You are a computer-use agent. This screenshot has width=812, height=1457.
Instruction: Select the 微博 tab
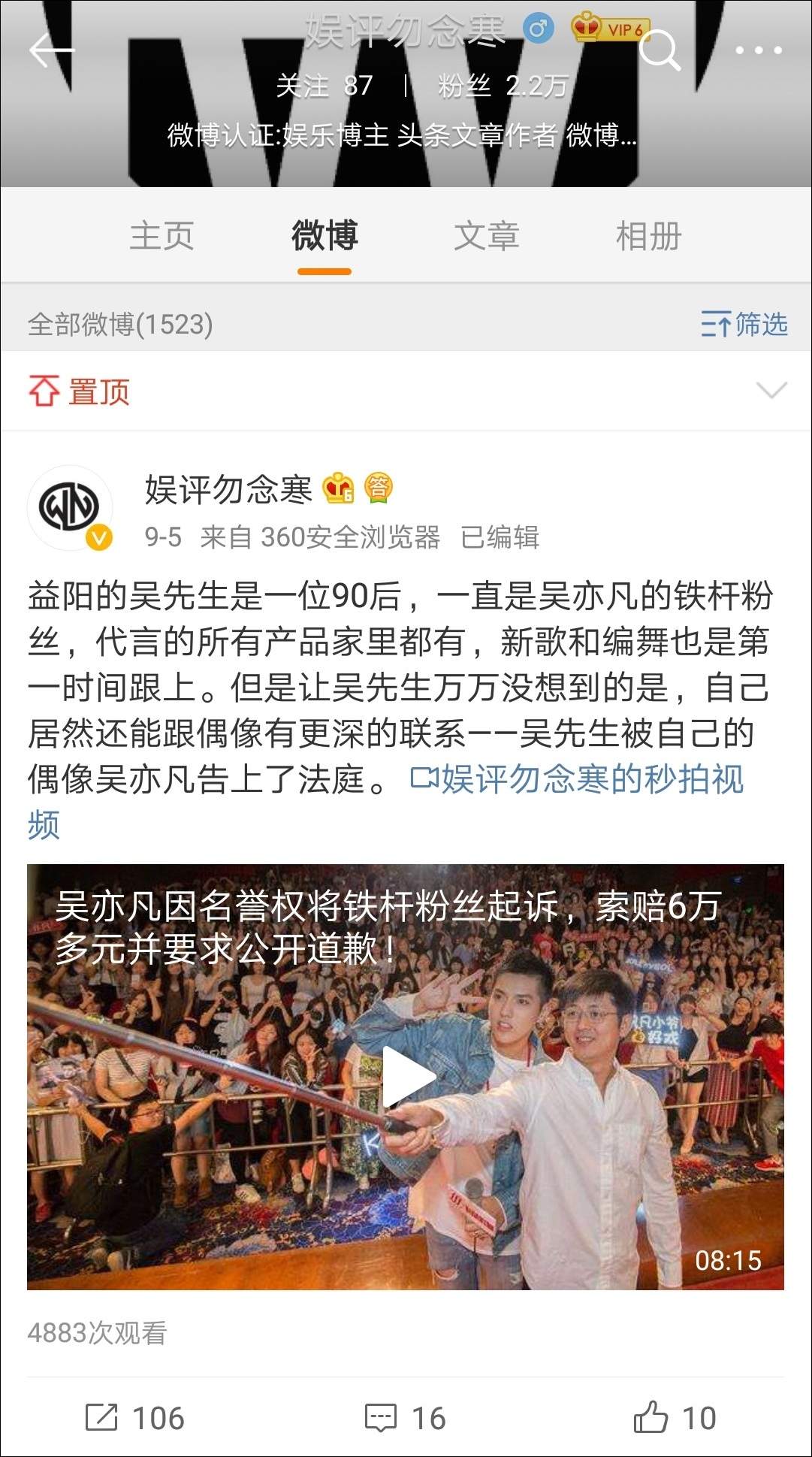324,236
